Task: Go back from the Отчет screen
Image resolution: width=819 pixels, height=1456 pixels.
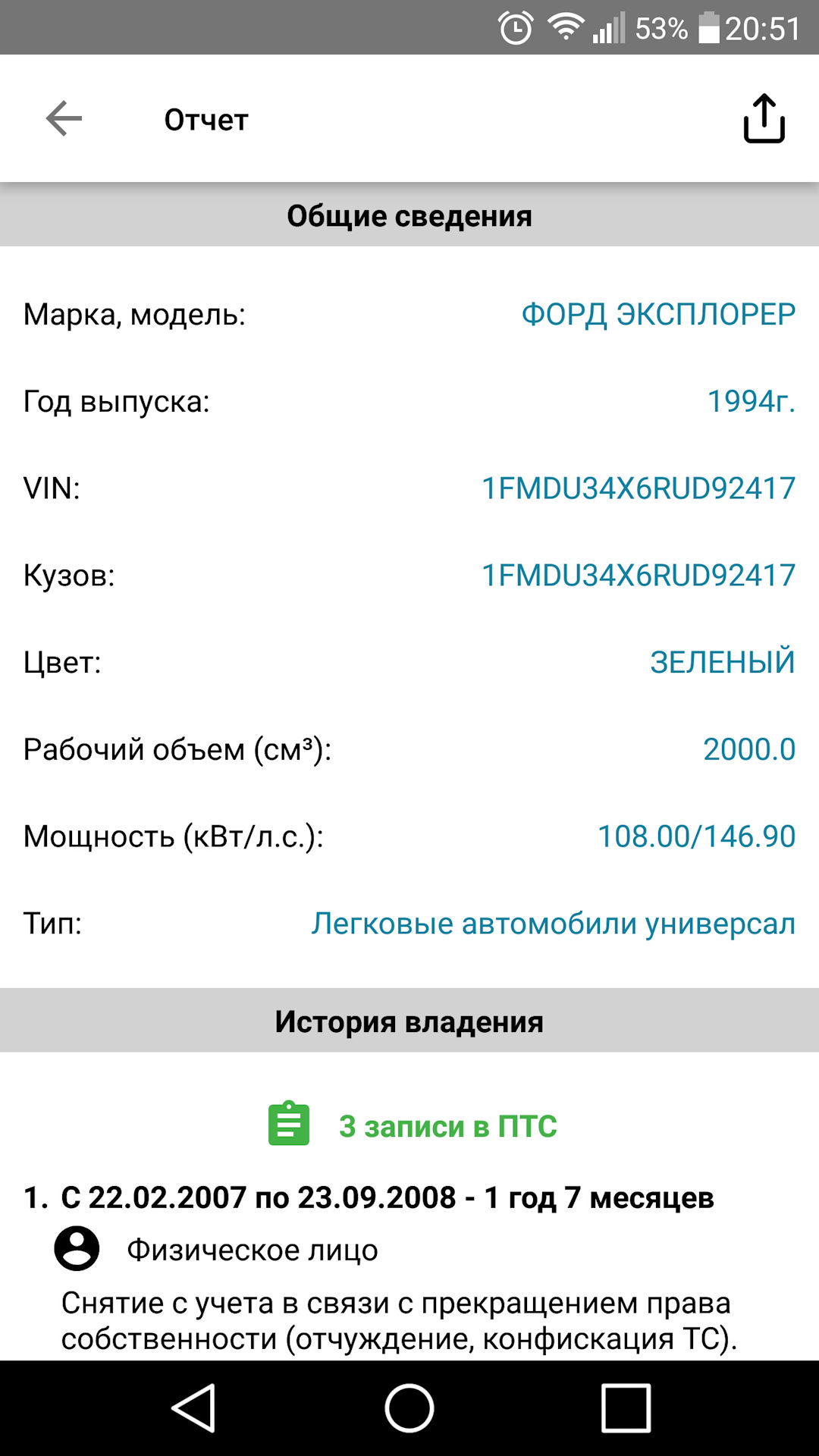Action: pos(64,119)
